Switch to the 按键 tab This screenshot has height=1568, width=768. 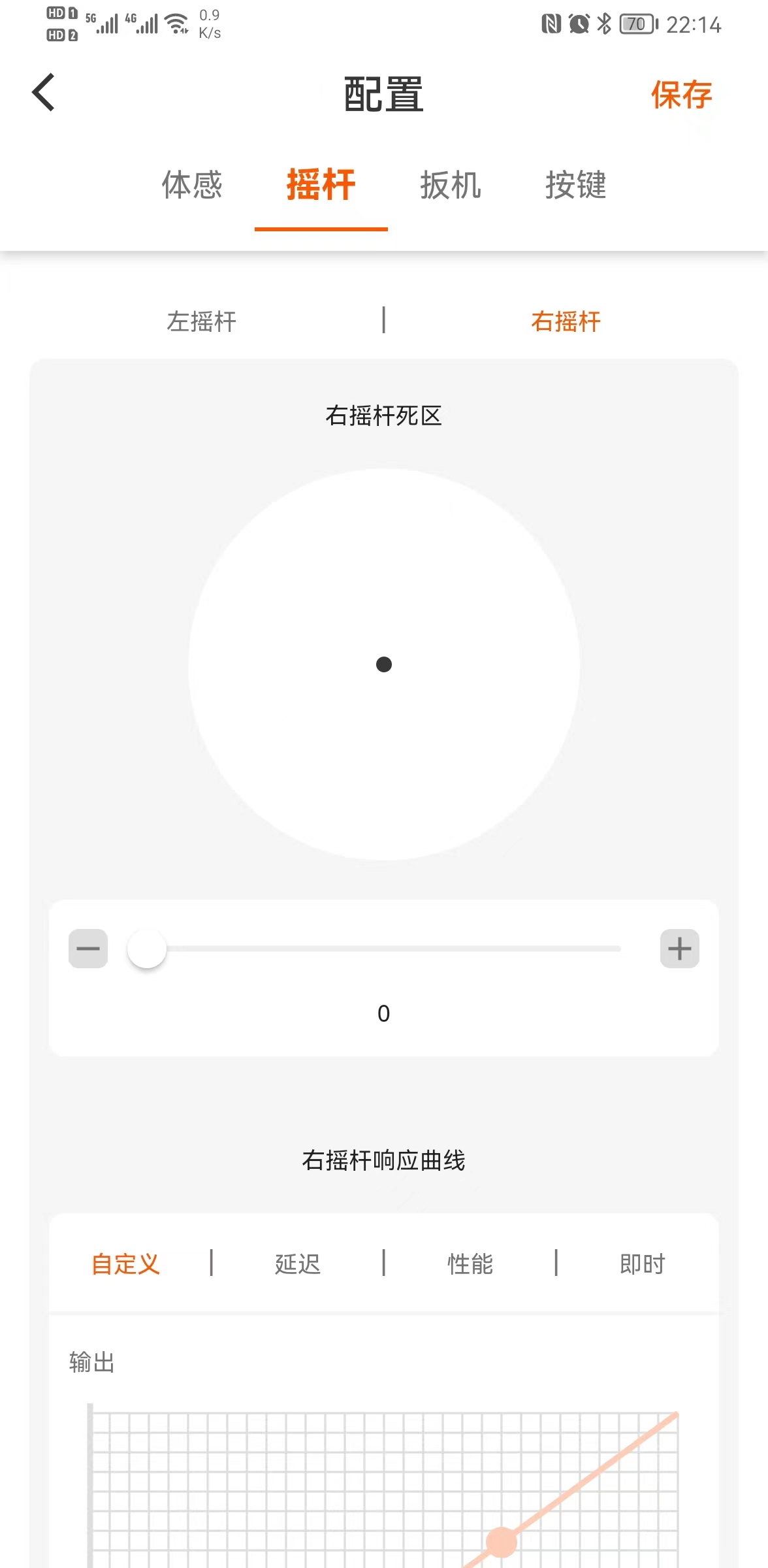click(576, 185)
